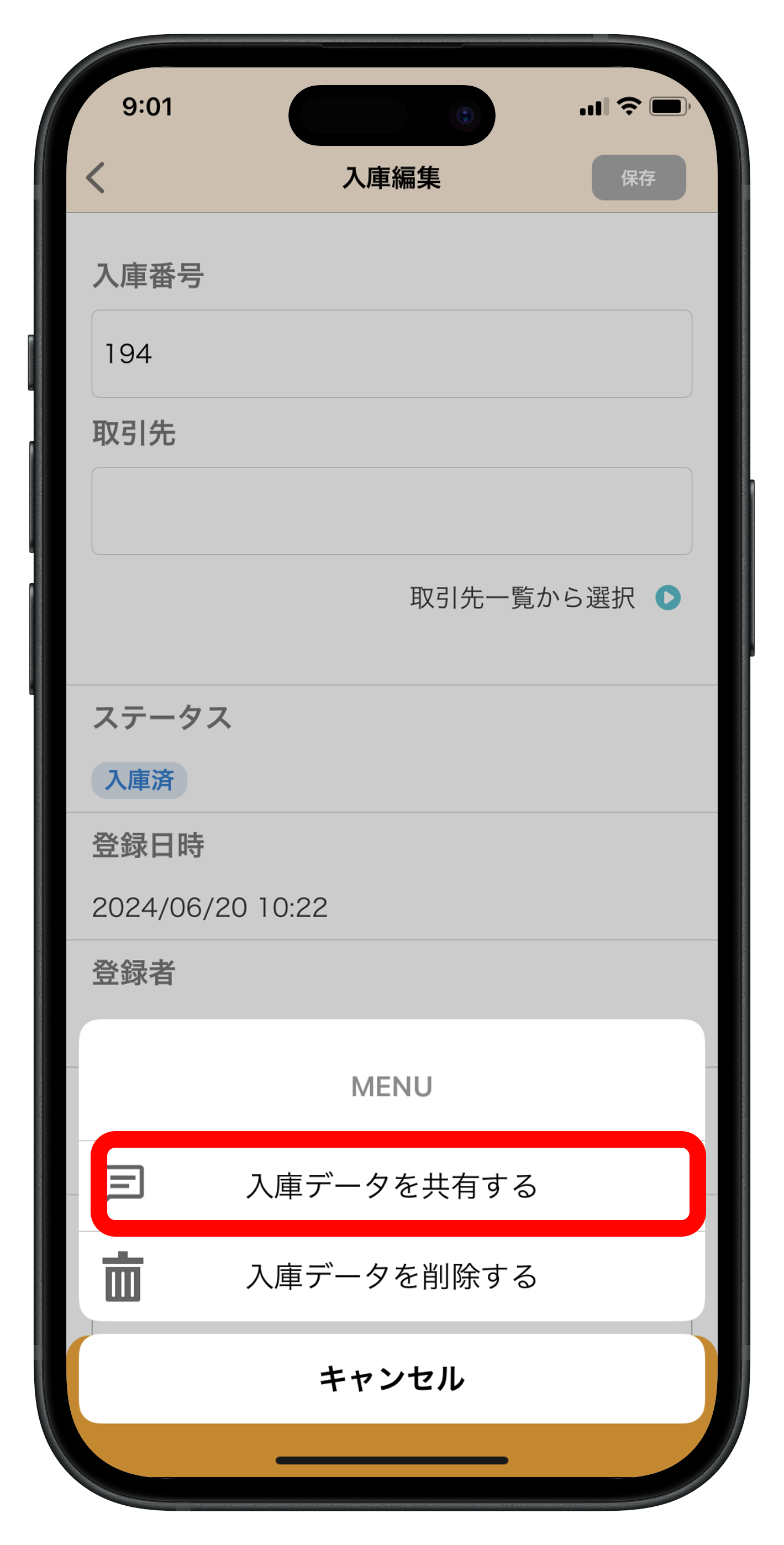Tap the 保存 save button
784x1545 pixels.
638,177
